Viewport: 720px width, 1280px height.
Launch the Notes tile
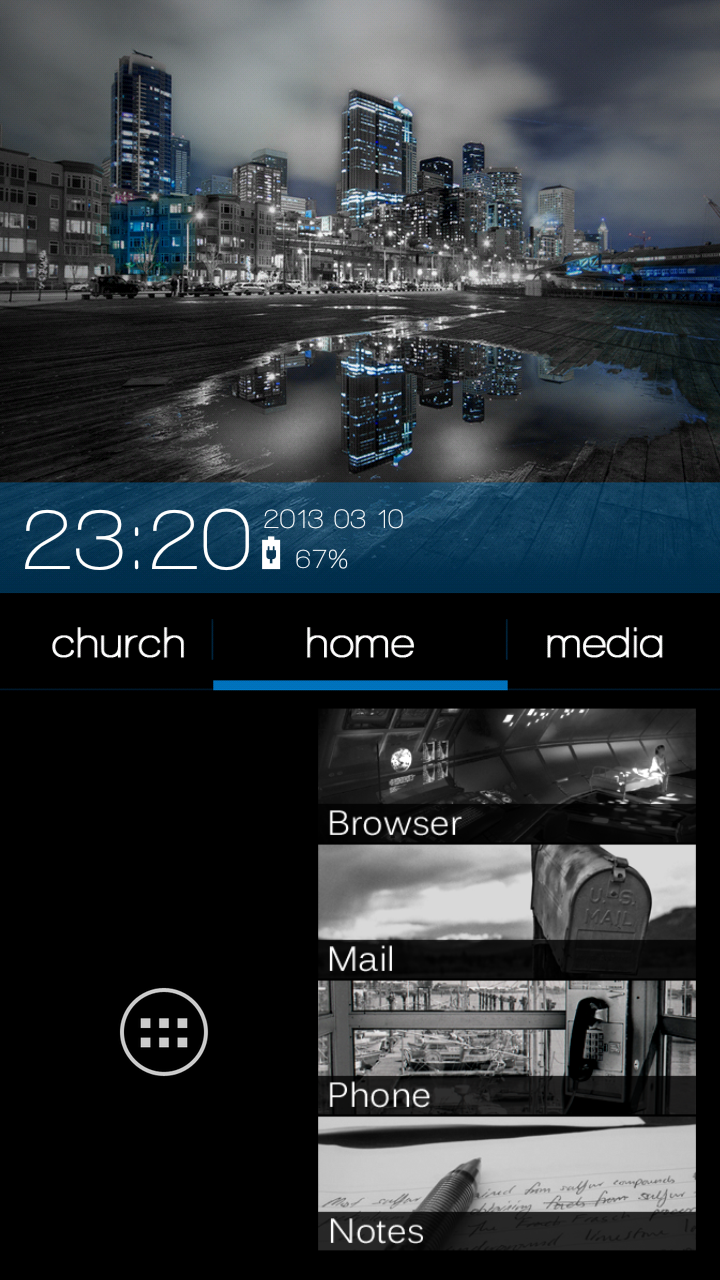point(506,1183)
